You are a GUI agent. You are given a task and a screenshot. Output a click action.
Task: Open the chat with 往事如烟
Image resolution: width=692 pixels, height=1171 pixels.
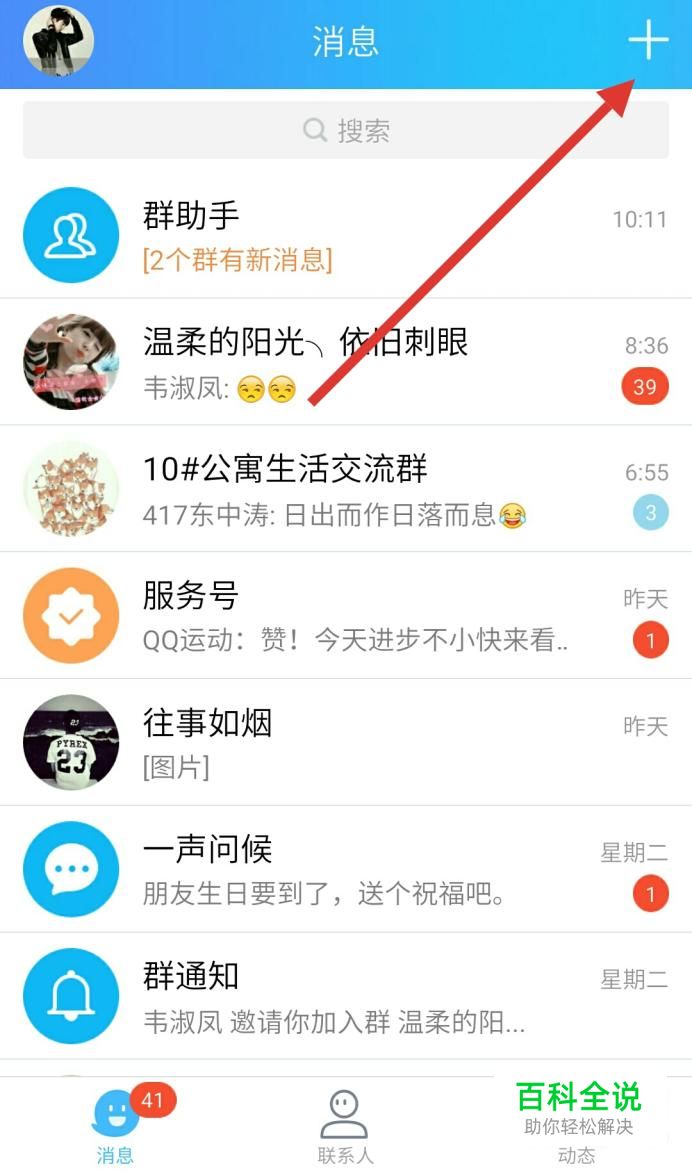point(346,742)
